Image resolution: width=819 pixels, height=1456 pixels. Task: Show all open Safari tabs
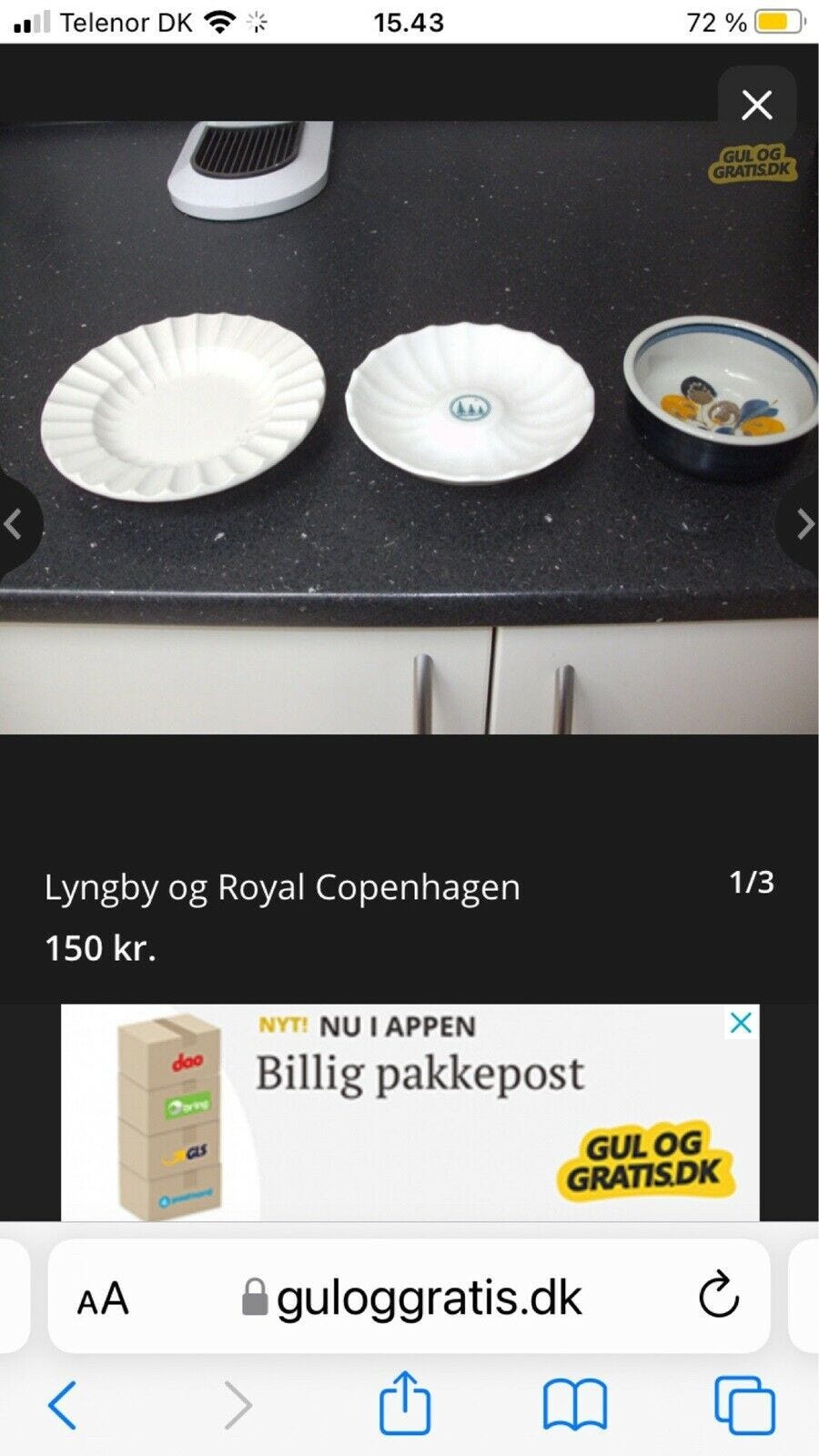(x=744, y=1404)
